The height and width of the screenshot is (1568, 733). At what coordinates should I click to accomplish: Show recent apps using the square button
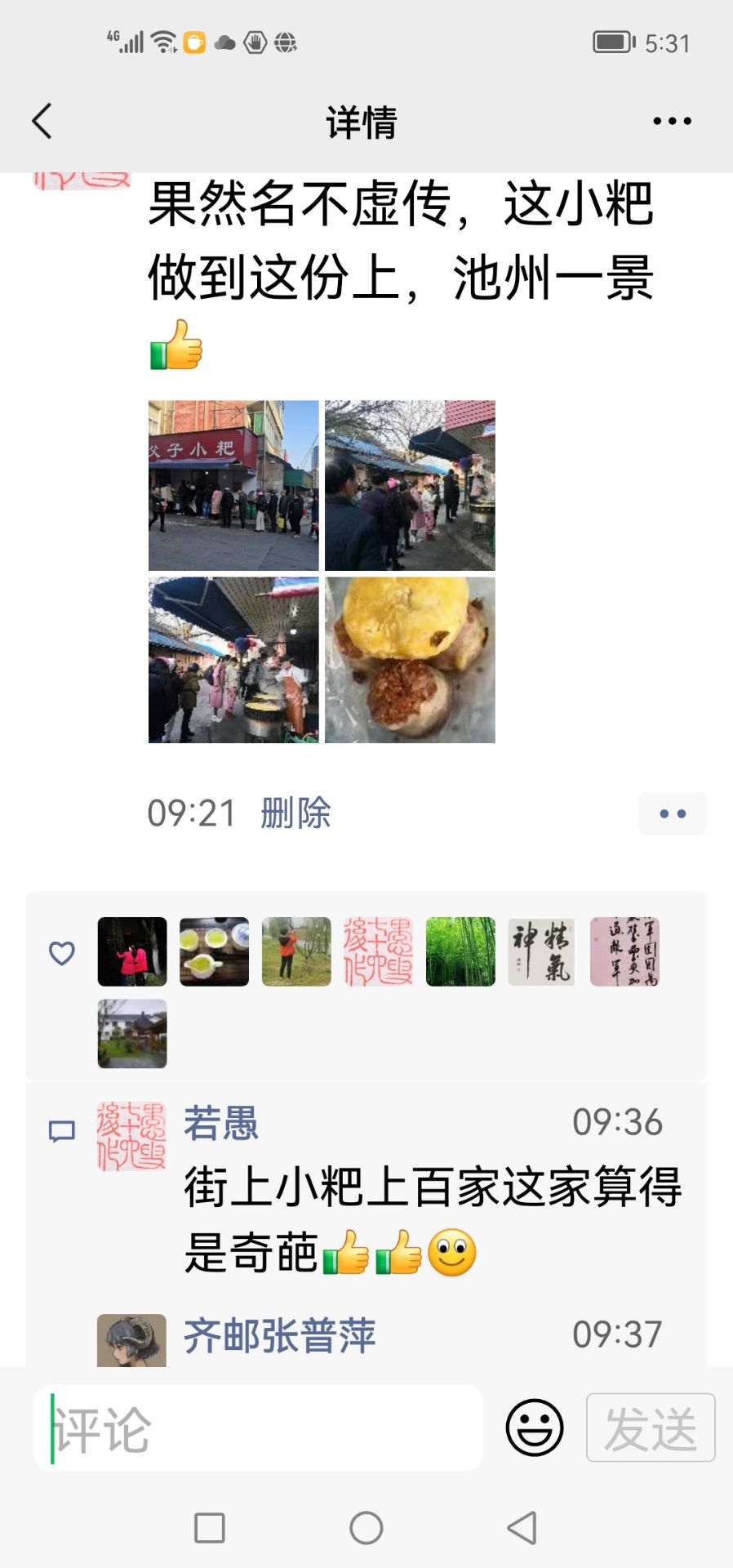tap(210, 1528)
